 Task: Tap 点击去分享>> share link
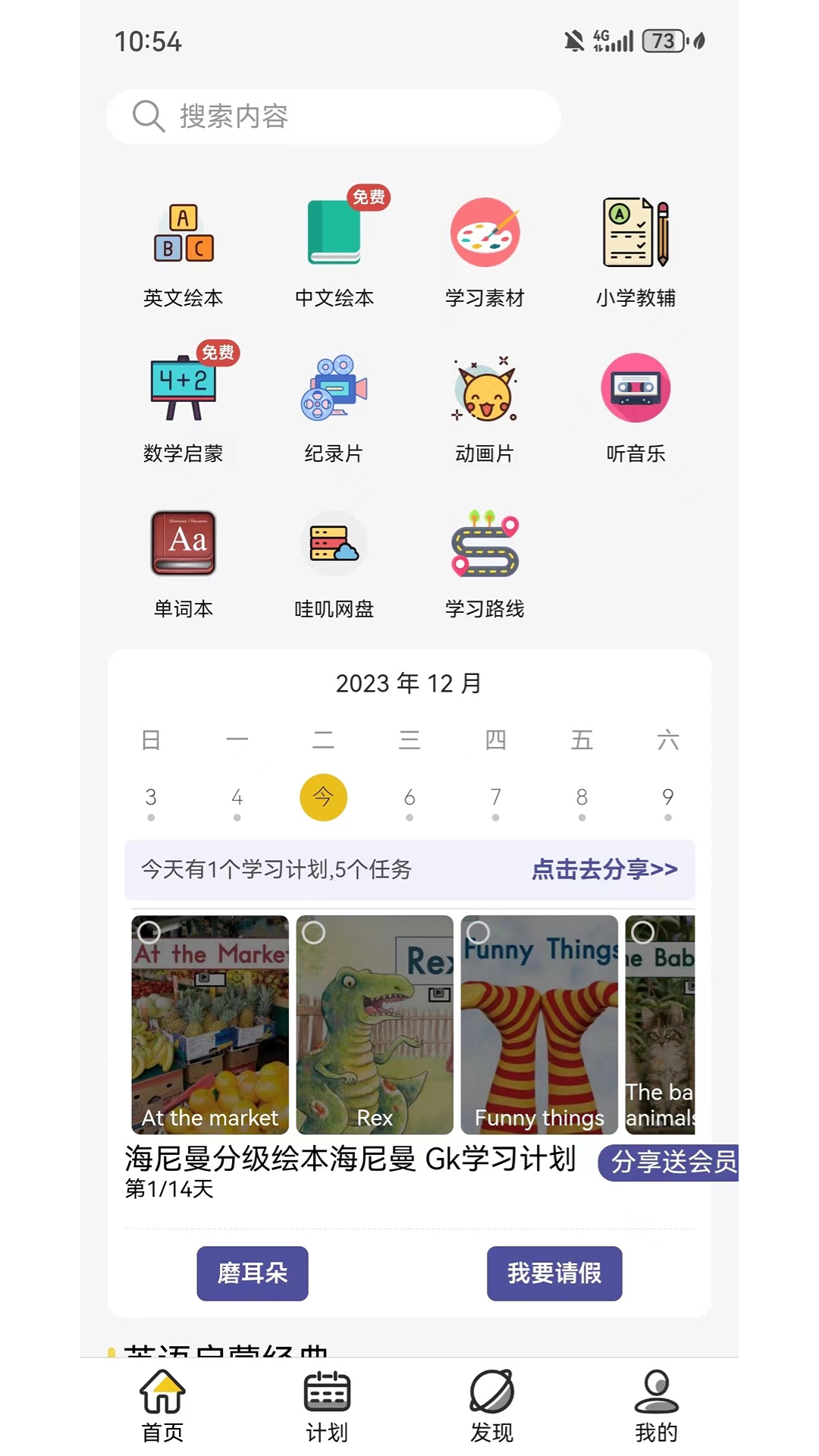(604, 869)
